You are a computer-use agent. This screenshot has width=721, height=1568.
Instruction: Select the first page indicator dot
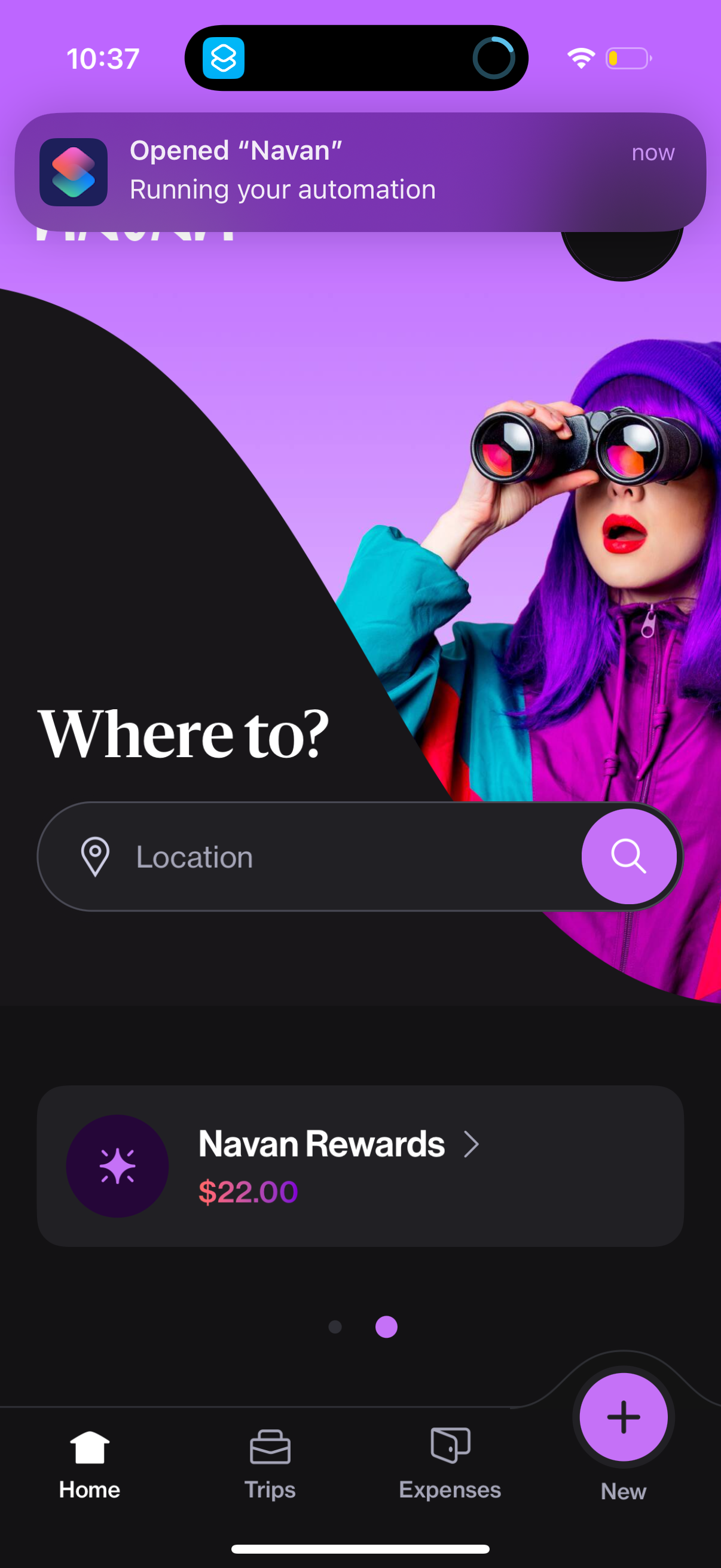(335, 1327)
